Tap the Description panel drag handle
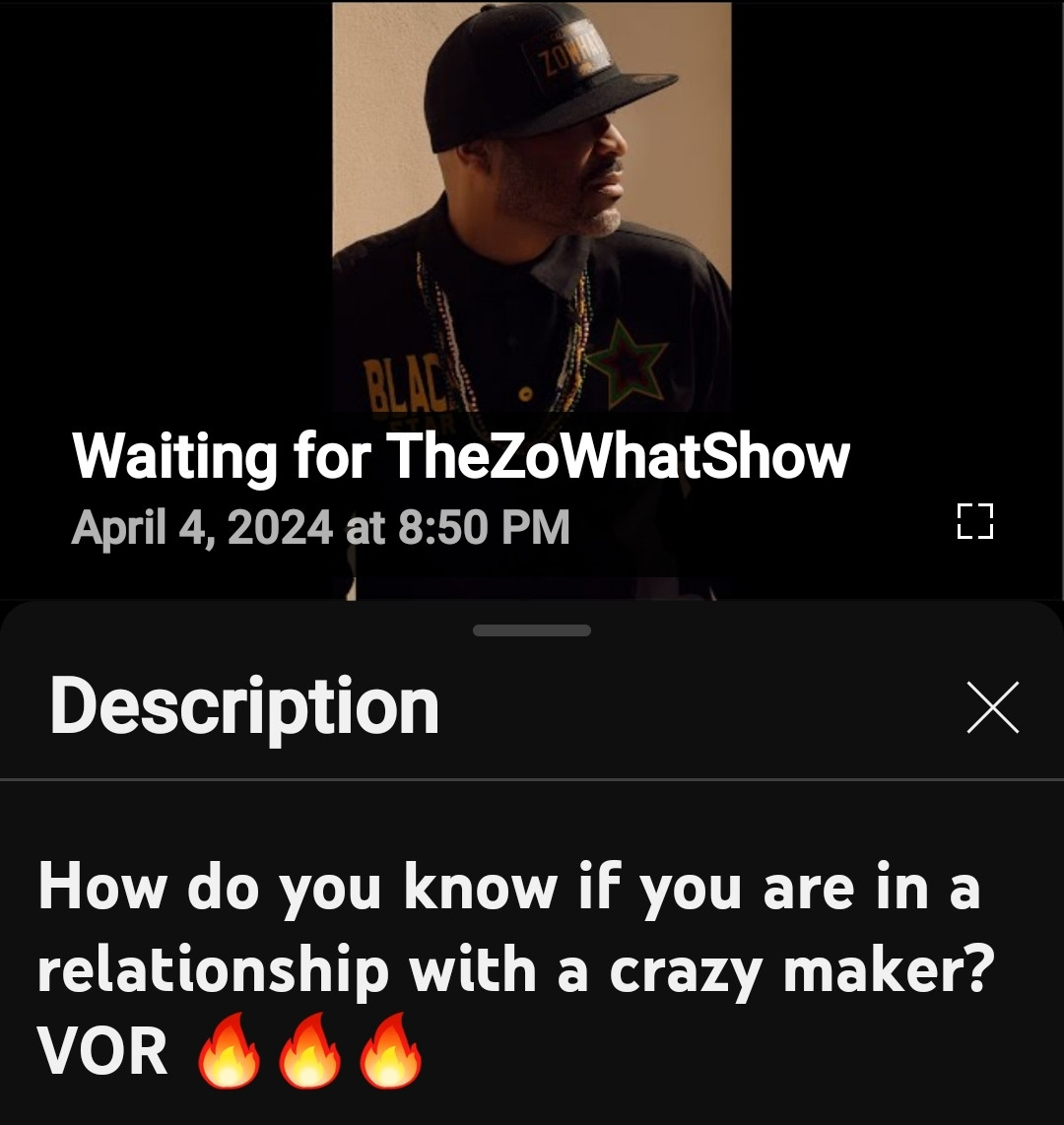Viewport: 1064px width, 1125px height. tap(531, 630)
